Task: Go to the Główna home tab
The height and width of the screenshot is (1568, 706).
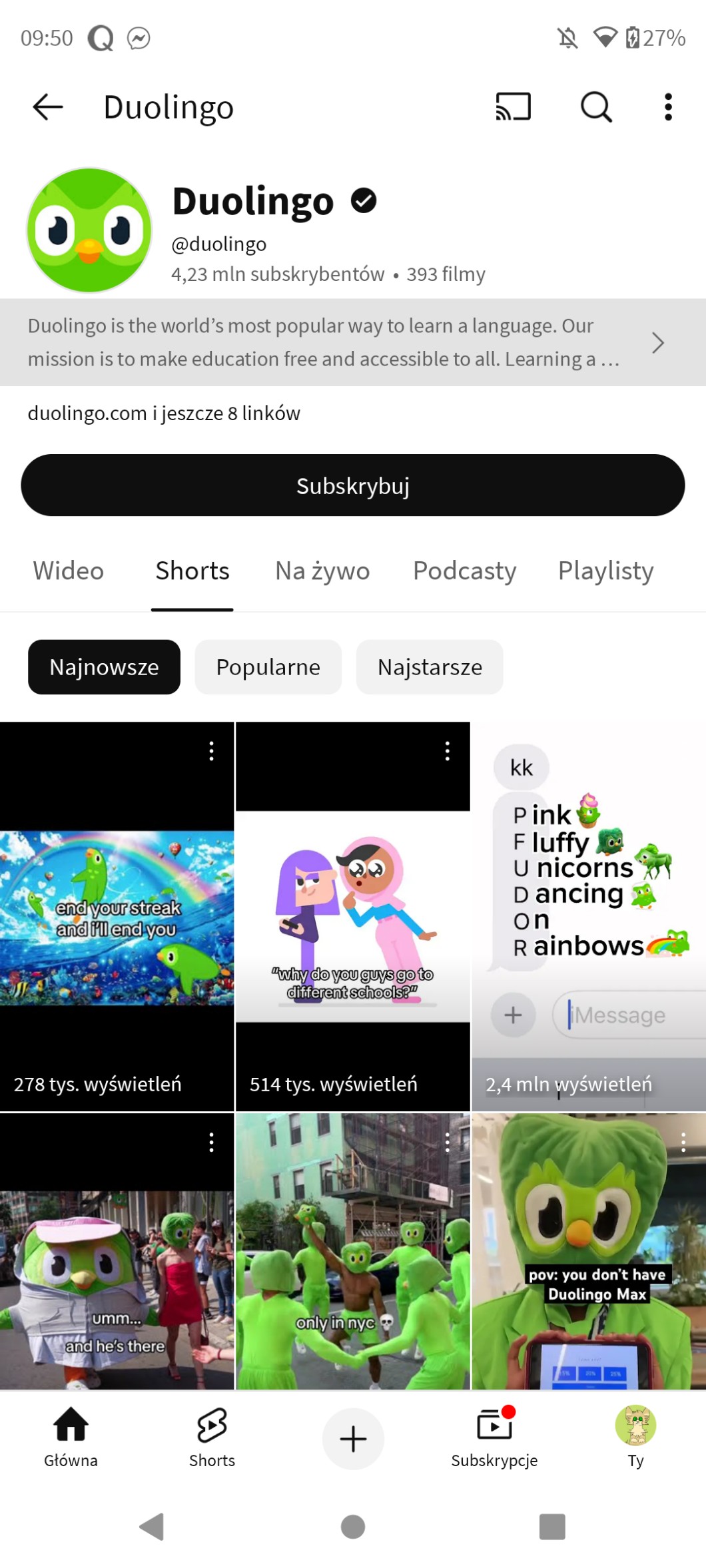Action: tap(71, 1437)
